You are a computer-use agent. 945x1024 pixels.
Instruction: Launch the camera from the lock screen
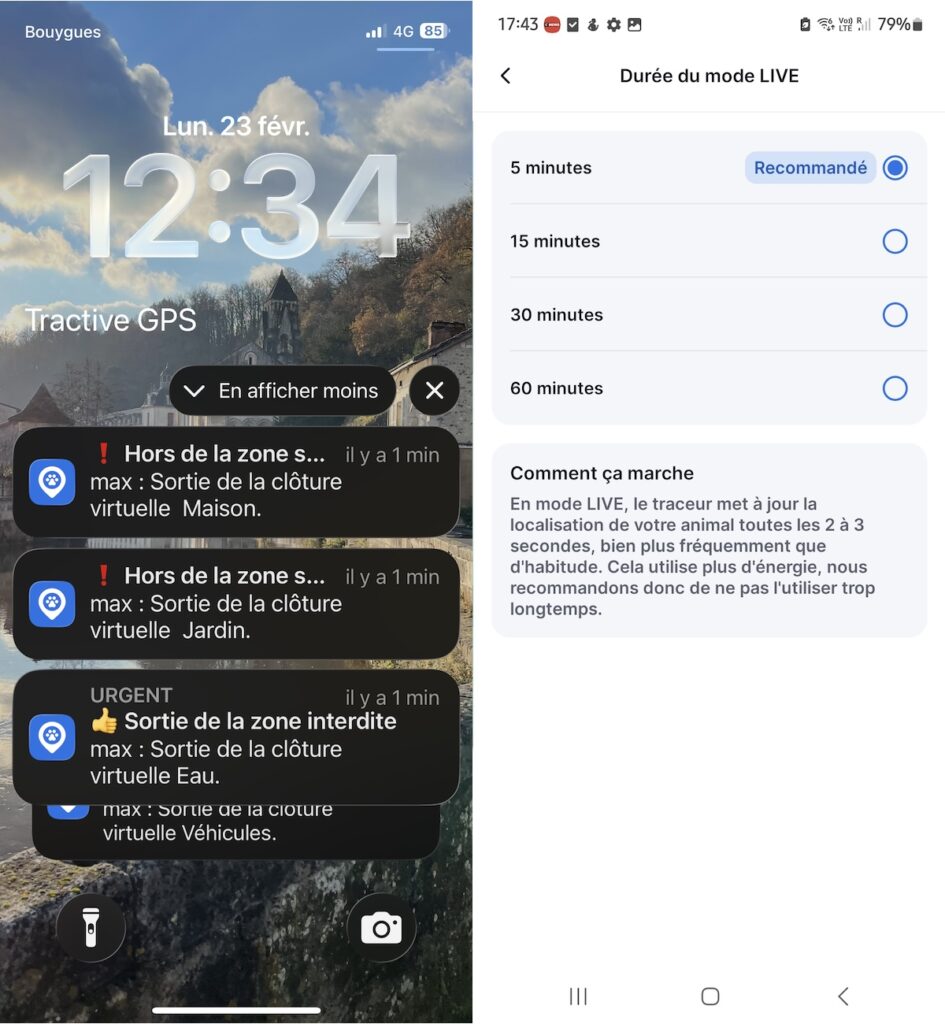pyautogui.click(x=381, y=927)
